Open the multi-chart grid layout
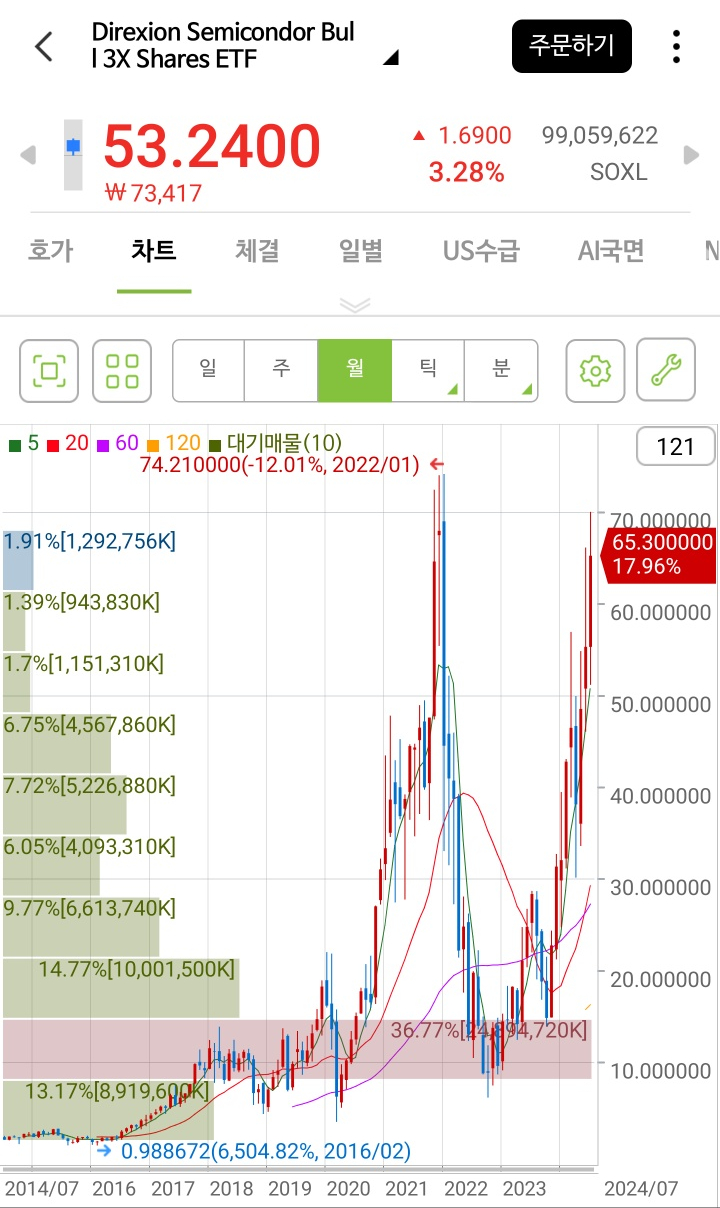The image size is (720, 1208). pos(122,370)
